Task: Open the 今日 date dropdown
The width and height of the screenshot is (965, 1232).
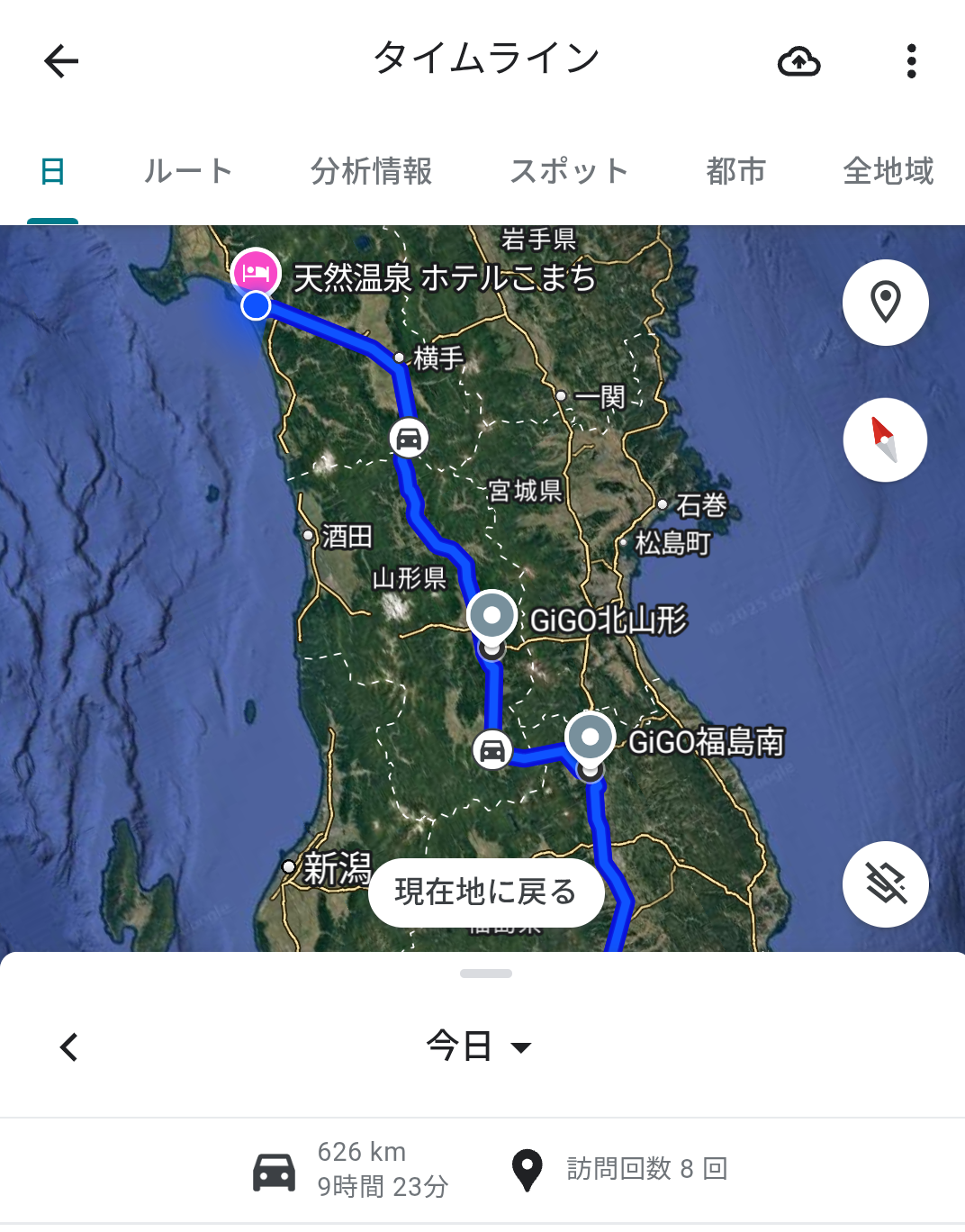Action: (479, 1046)
